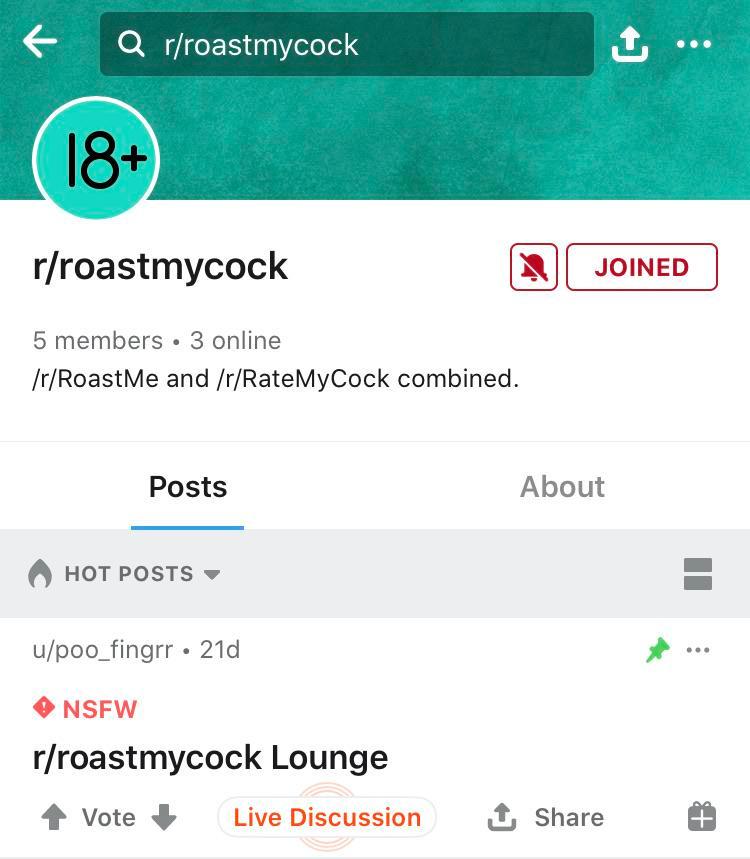Change the post layout view
Screen dimensions: 750x859
[x=698, y=574]
